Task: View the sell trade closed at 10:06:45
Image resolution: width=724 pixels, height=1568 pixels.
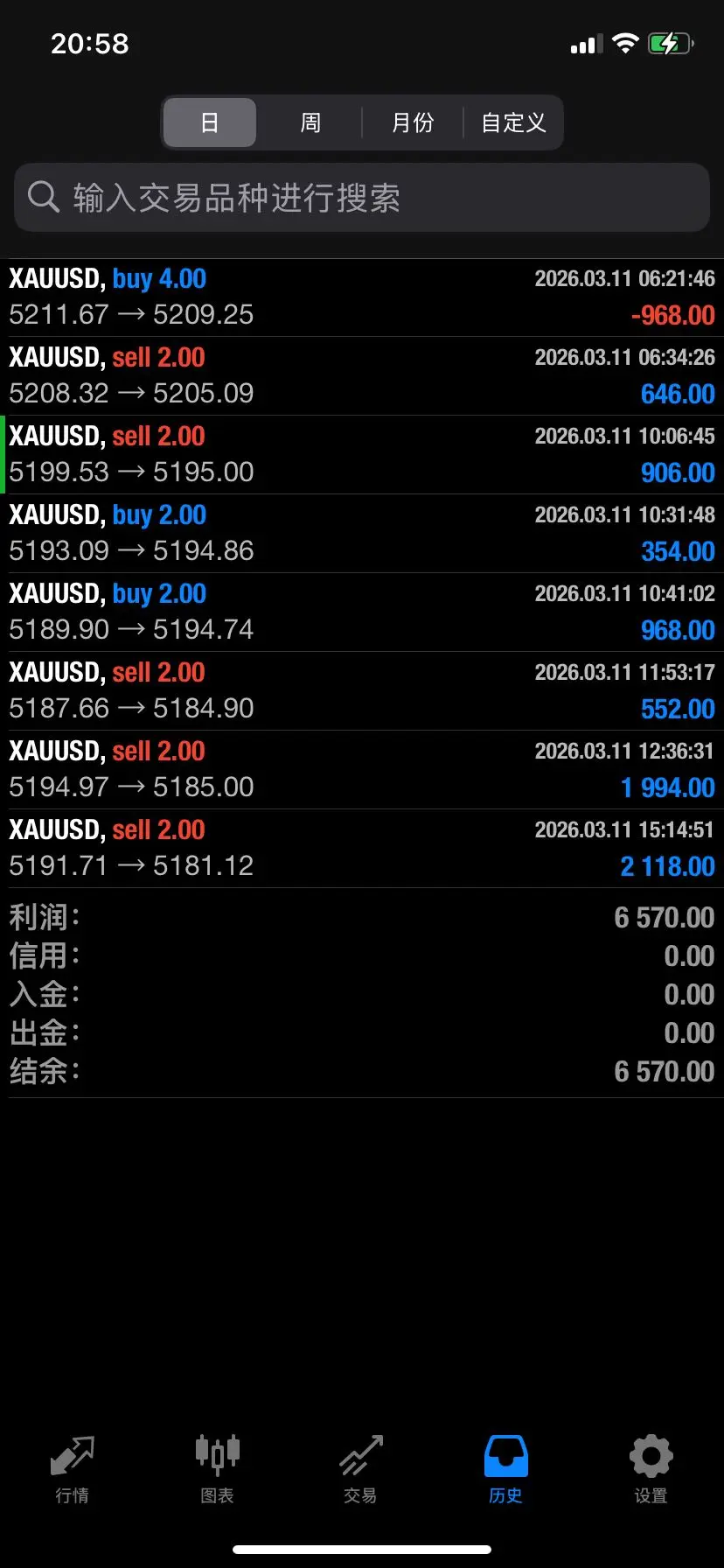Action: (x=362, y=455)
